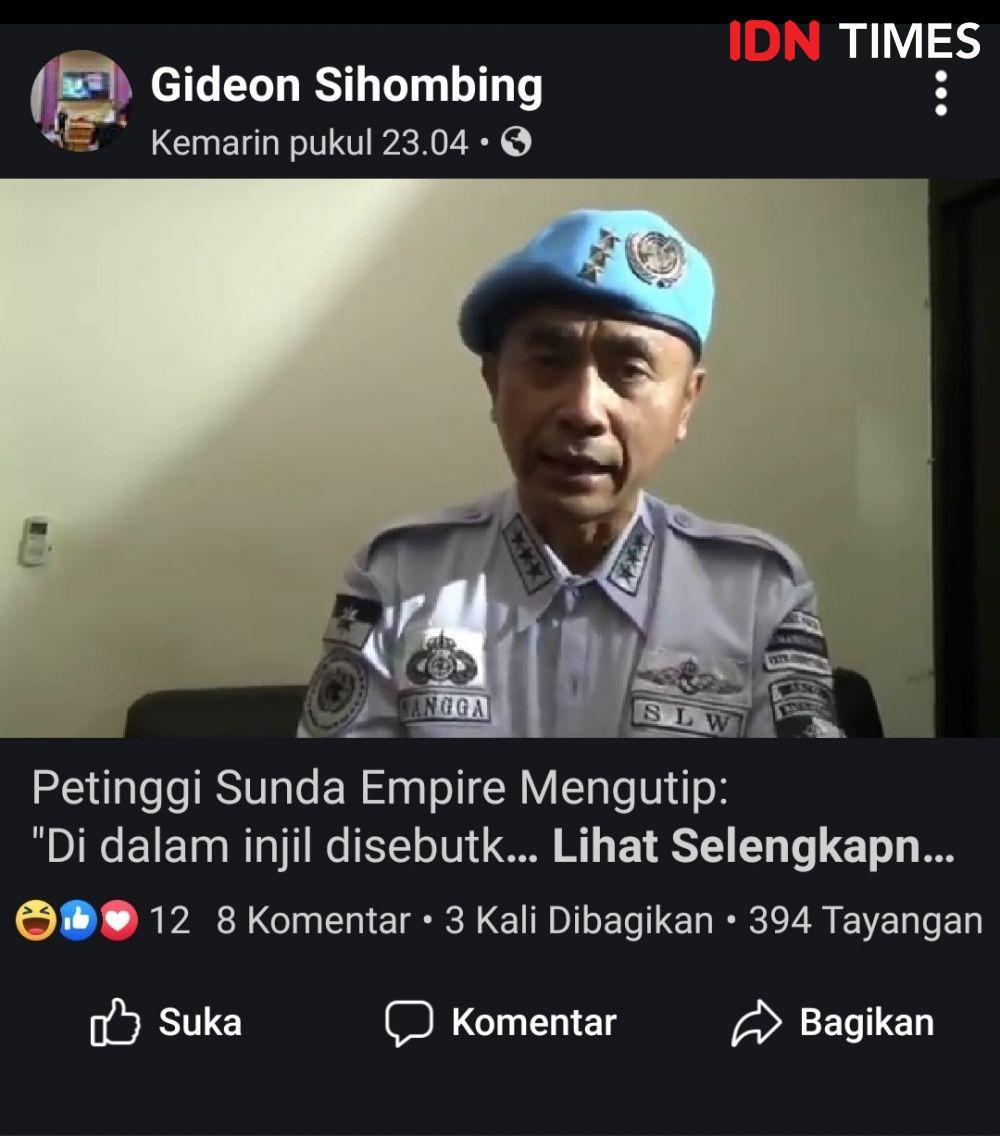Like the post with Suka
The height and width of the screenshot is (1136, 1000).
pyautogui.click(x=166, y=1022)
